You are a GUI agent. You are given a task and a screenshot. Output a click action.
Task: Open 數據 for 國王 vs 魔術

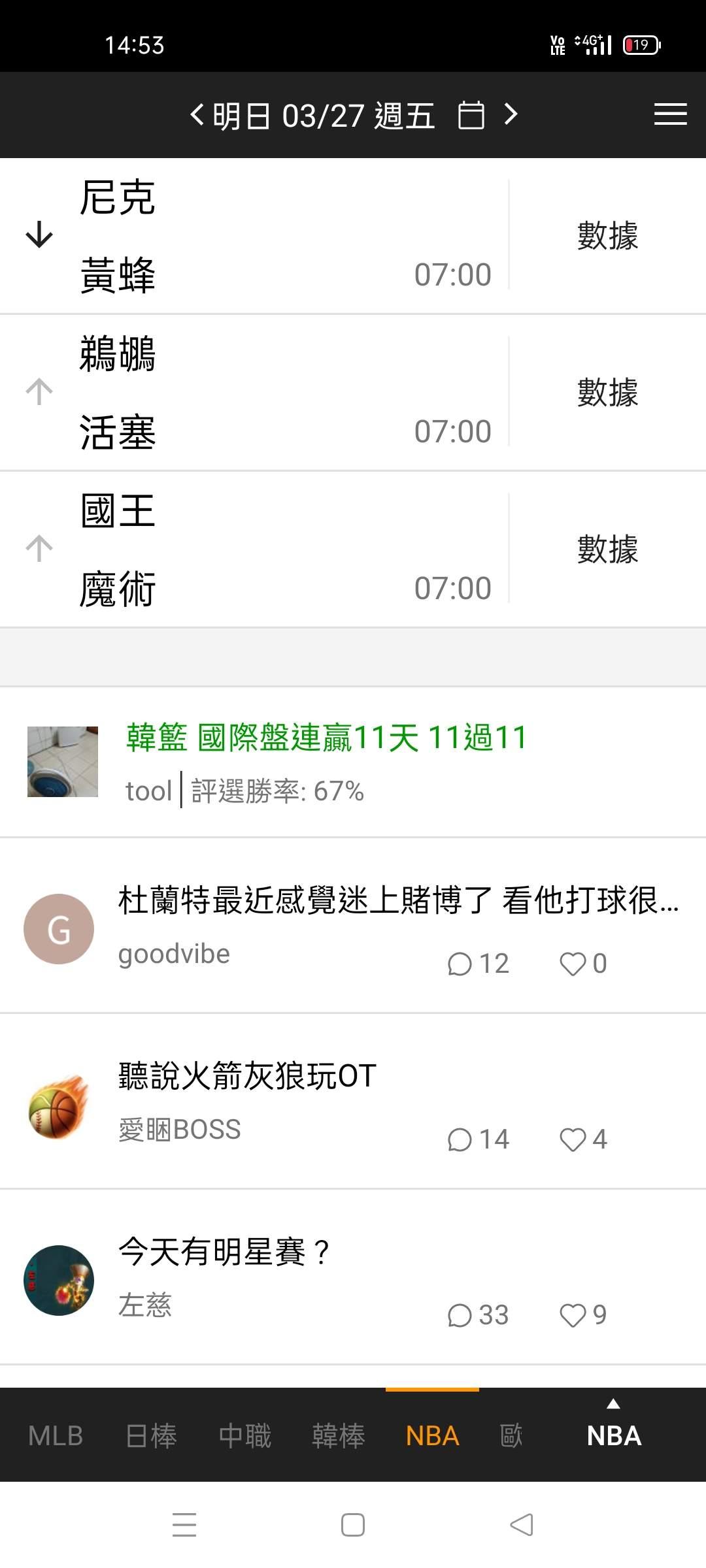tap(607, 549)
